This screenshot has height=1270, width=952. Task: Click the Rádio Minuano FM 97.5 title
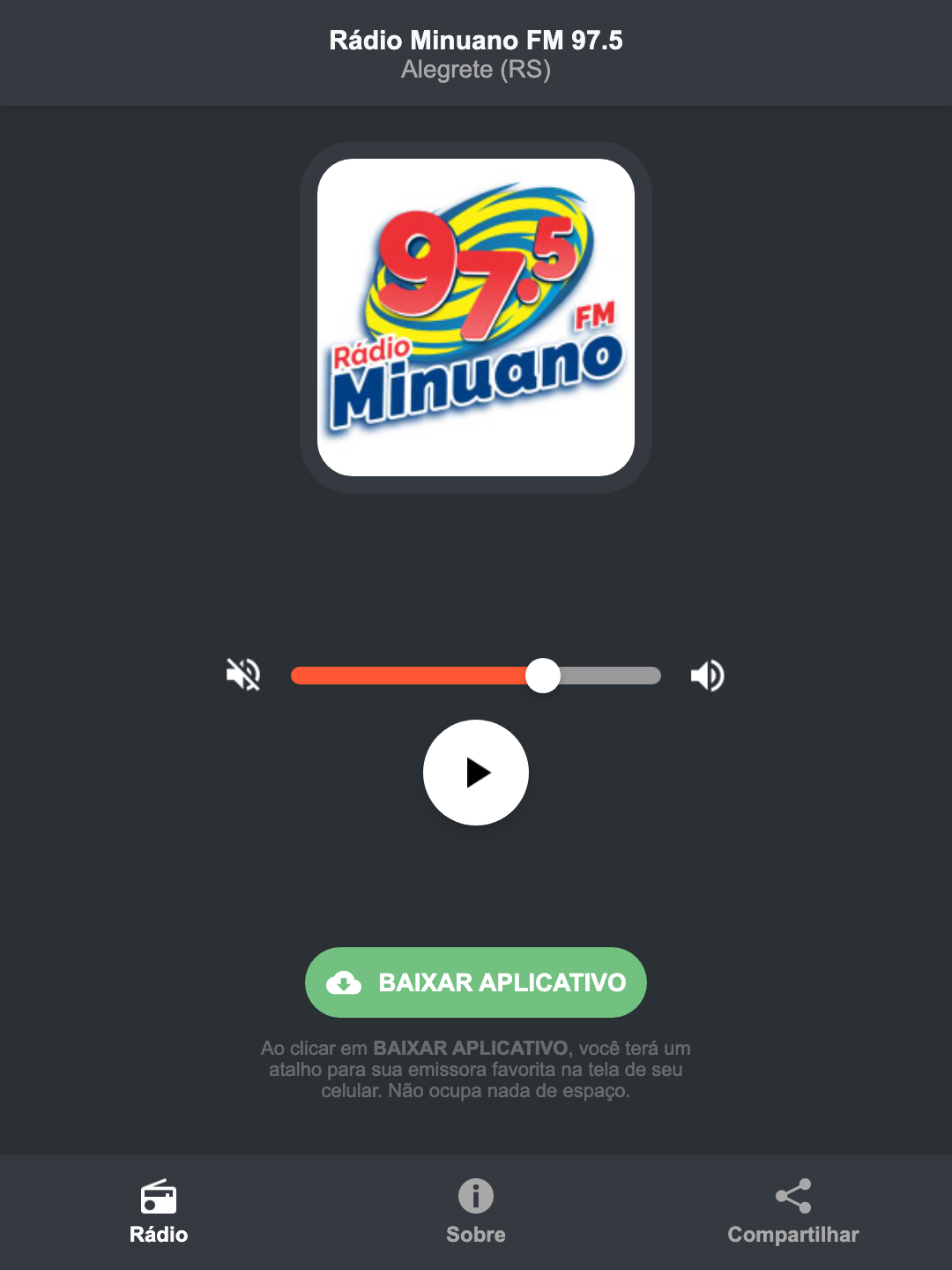(x=476, y=40)
